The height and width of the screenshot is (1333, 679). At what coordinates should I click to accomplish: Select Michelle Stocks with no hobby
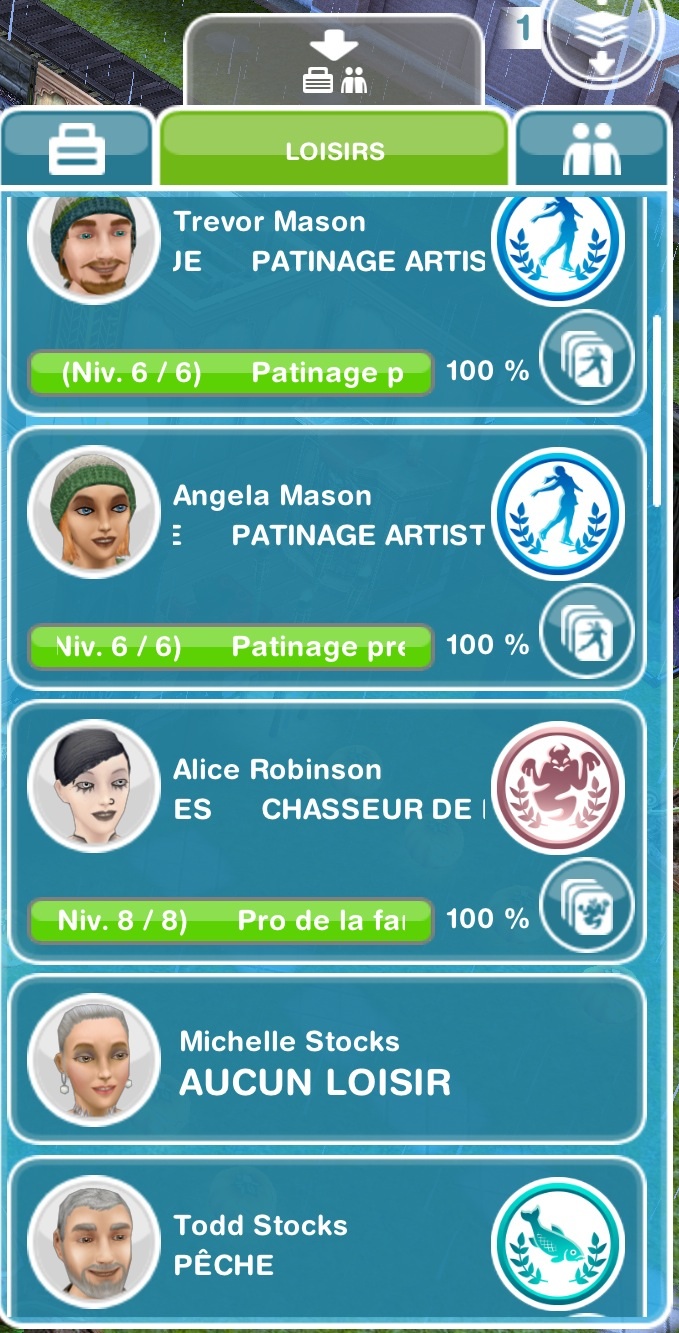pyautogui.click(x=326, y=1060)
